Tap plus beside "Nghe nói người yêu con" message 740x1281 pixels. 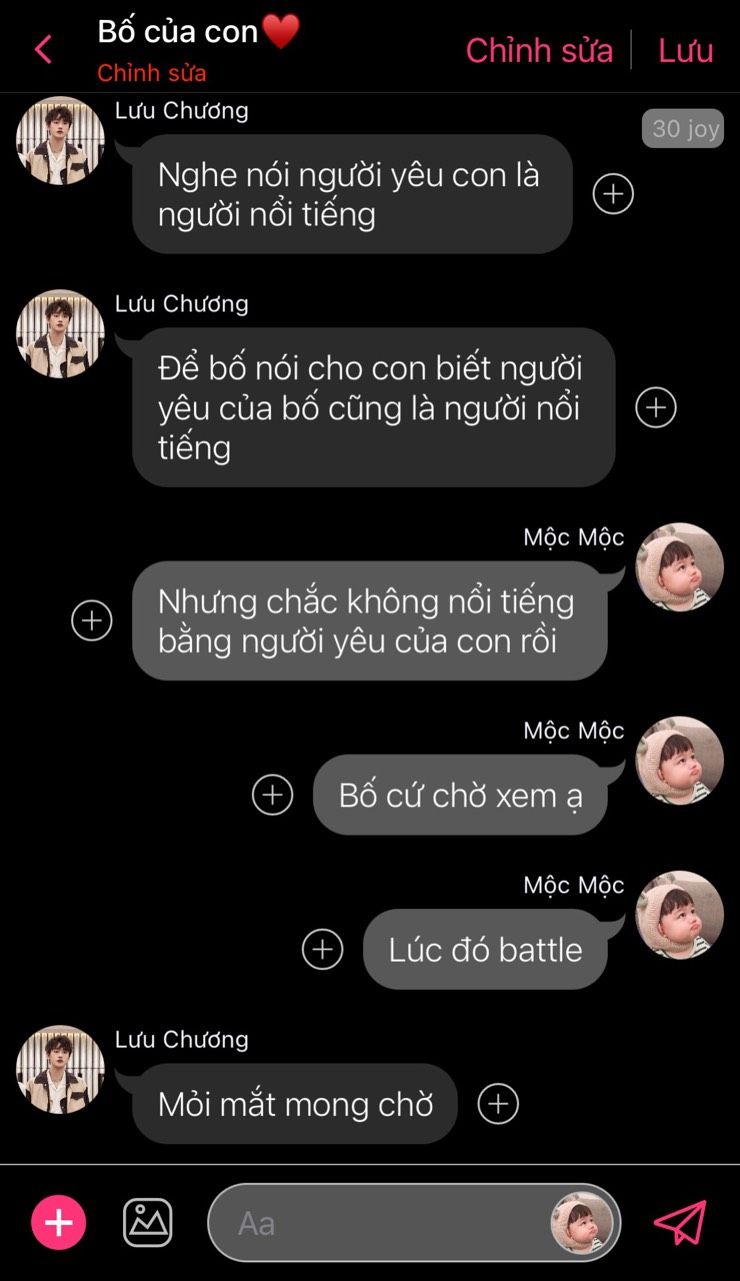613,193
